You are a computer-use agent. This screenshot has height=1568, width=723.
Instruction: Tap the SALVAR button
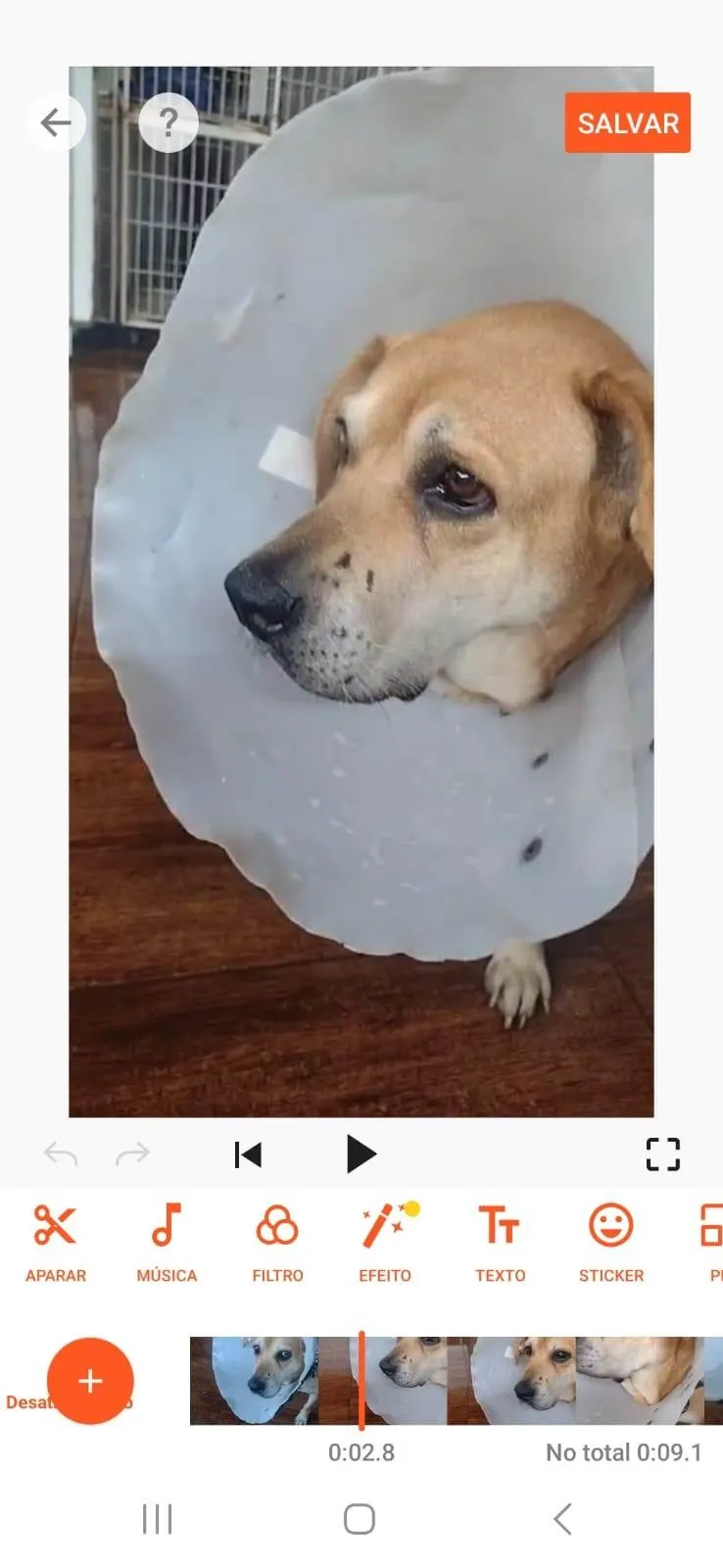(627, 122)
